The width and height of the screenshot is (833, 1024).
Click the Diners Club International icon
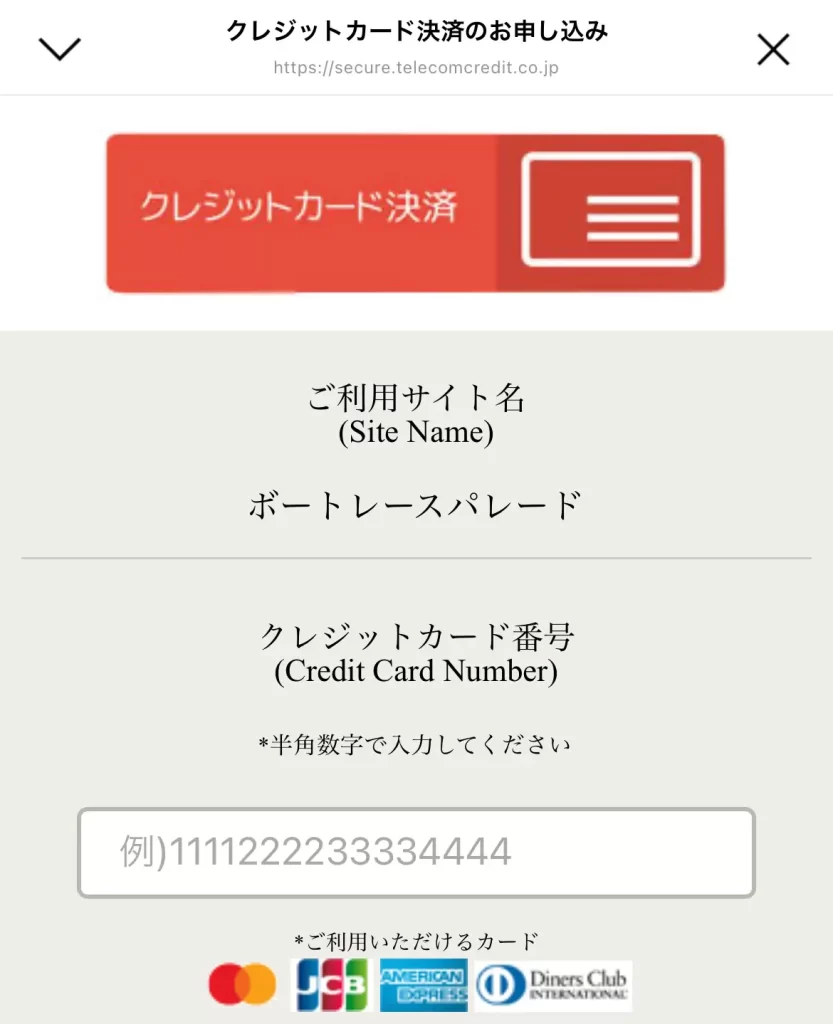coord(553,984)
